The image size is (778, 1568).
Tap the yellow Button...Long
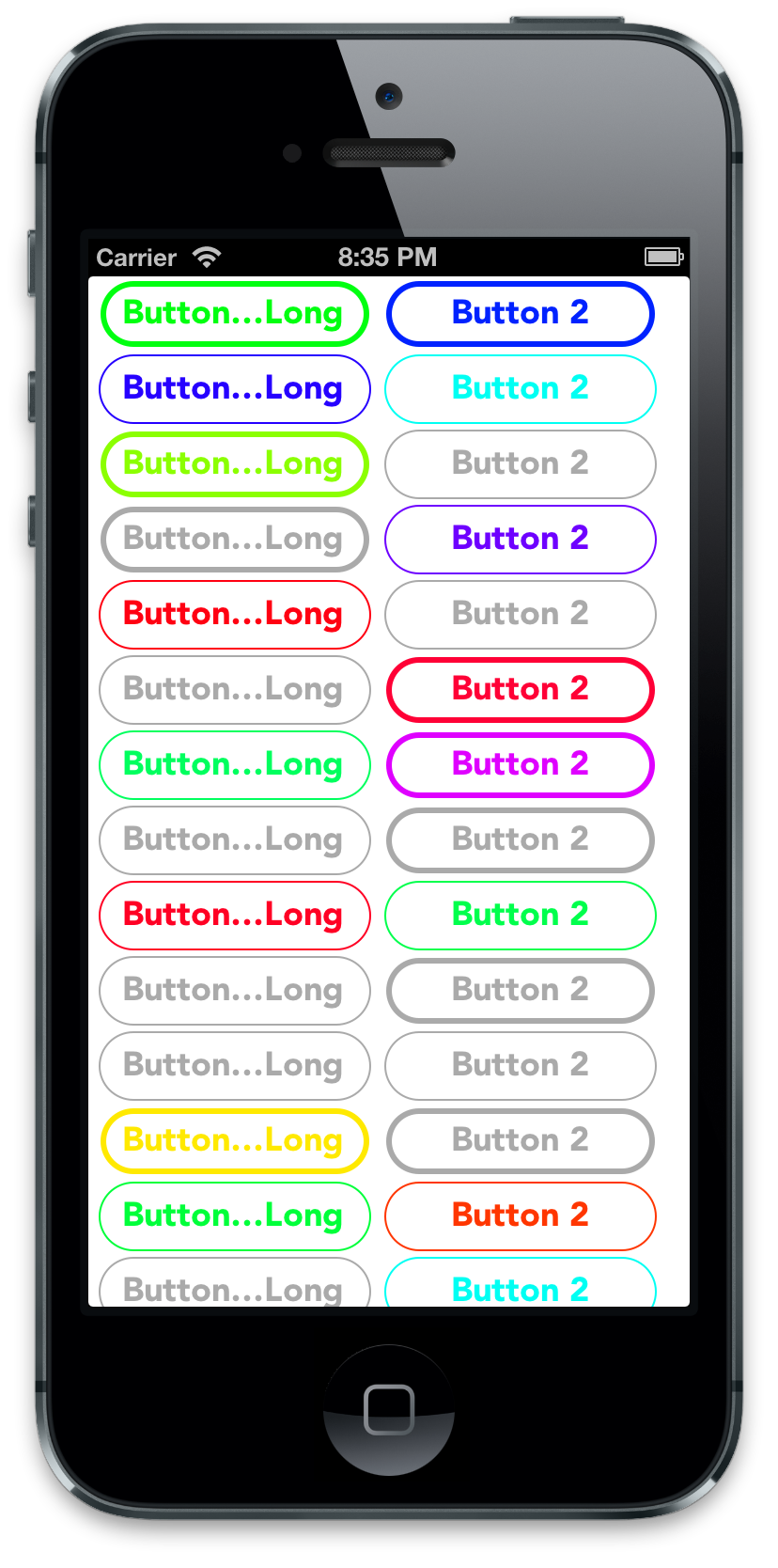[234, 1140]
